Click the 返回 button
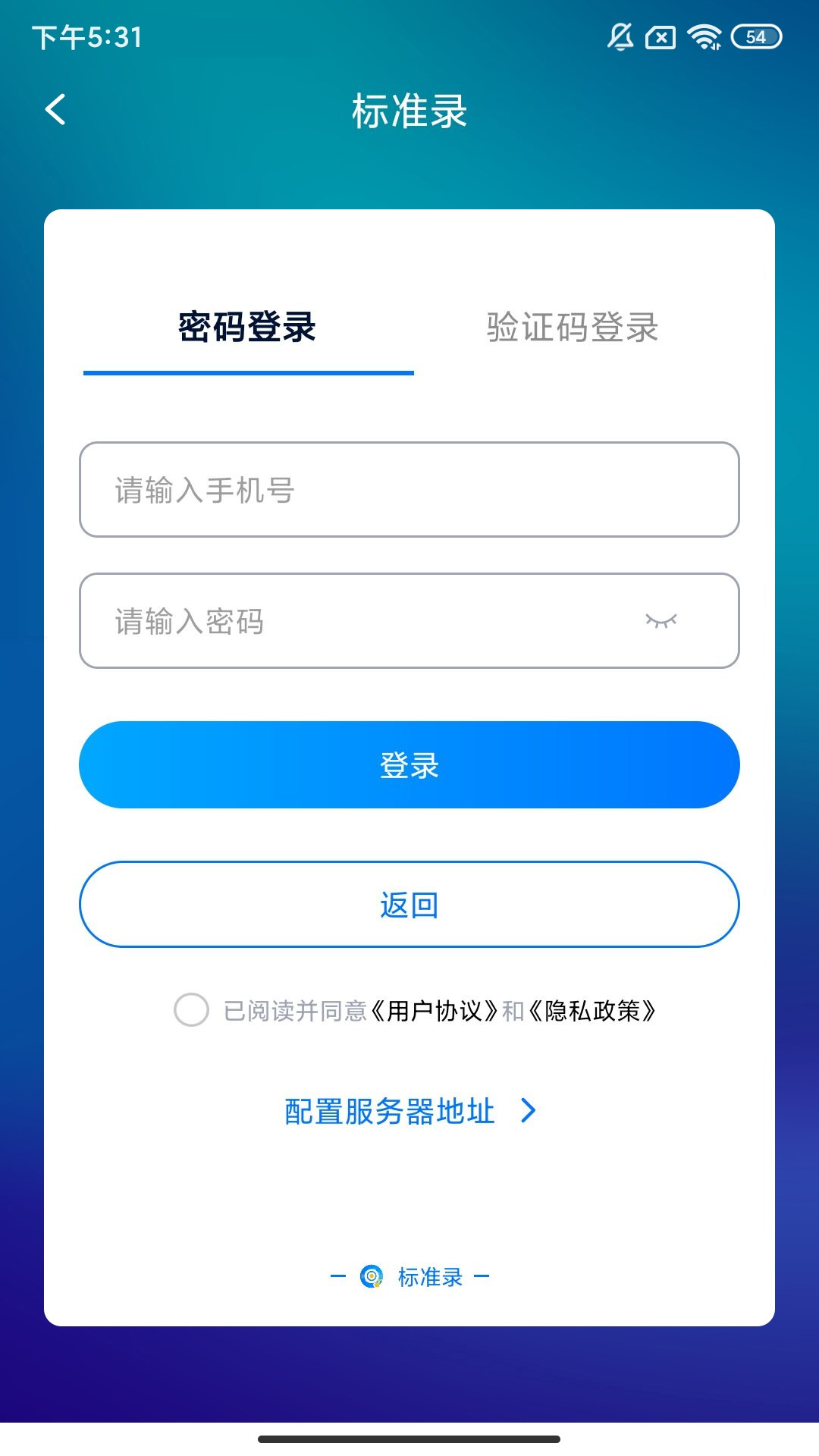This screenshot has width=819, height=1456. pos(409,904)
